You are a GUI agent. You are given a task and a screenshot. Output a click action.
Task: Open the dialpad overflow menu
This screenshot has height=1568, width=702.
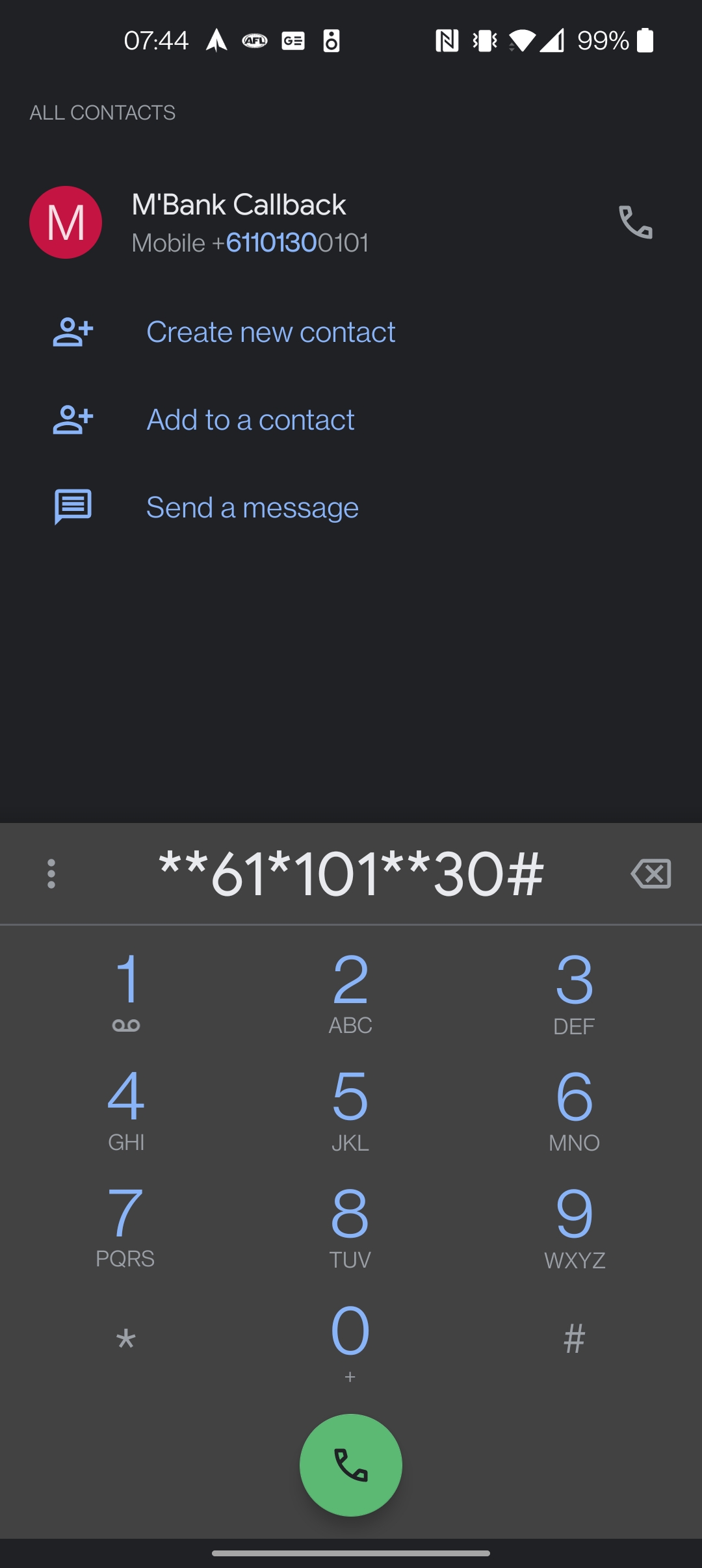(51, 874)
